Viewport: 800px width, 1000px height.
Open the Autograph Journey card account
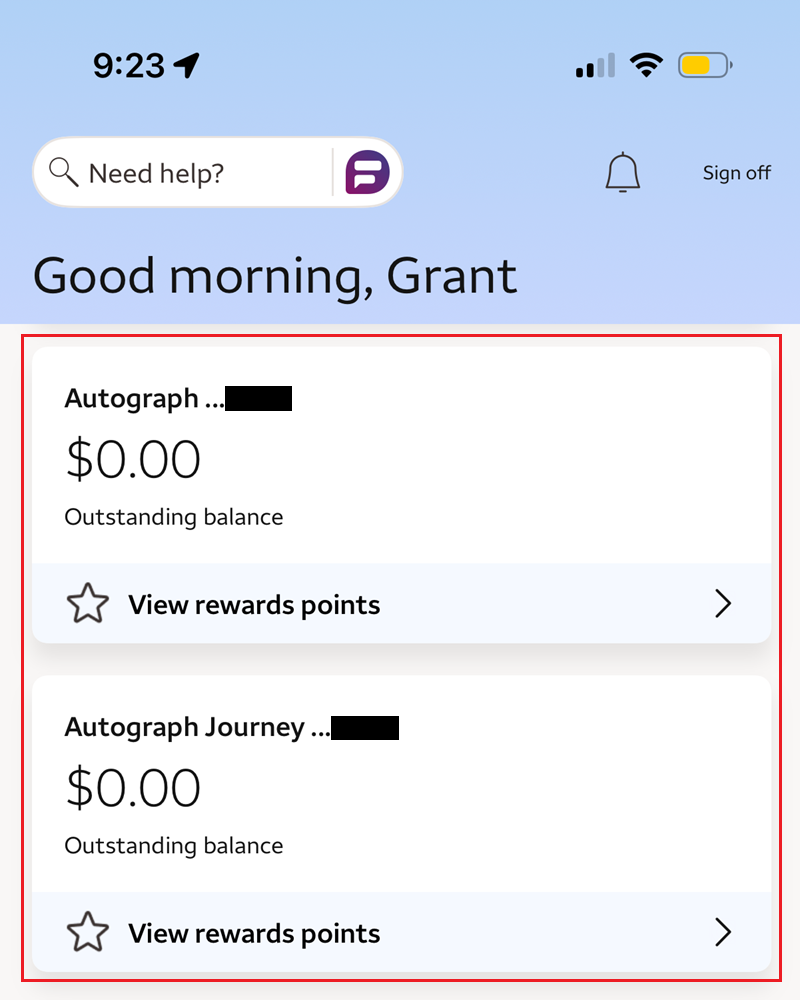tap(400, 787)
